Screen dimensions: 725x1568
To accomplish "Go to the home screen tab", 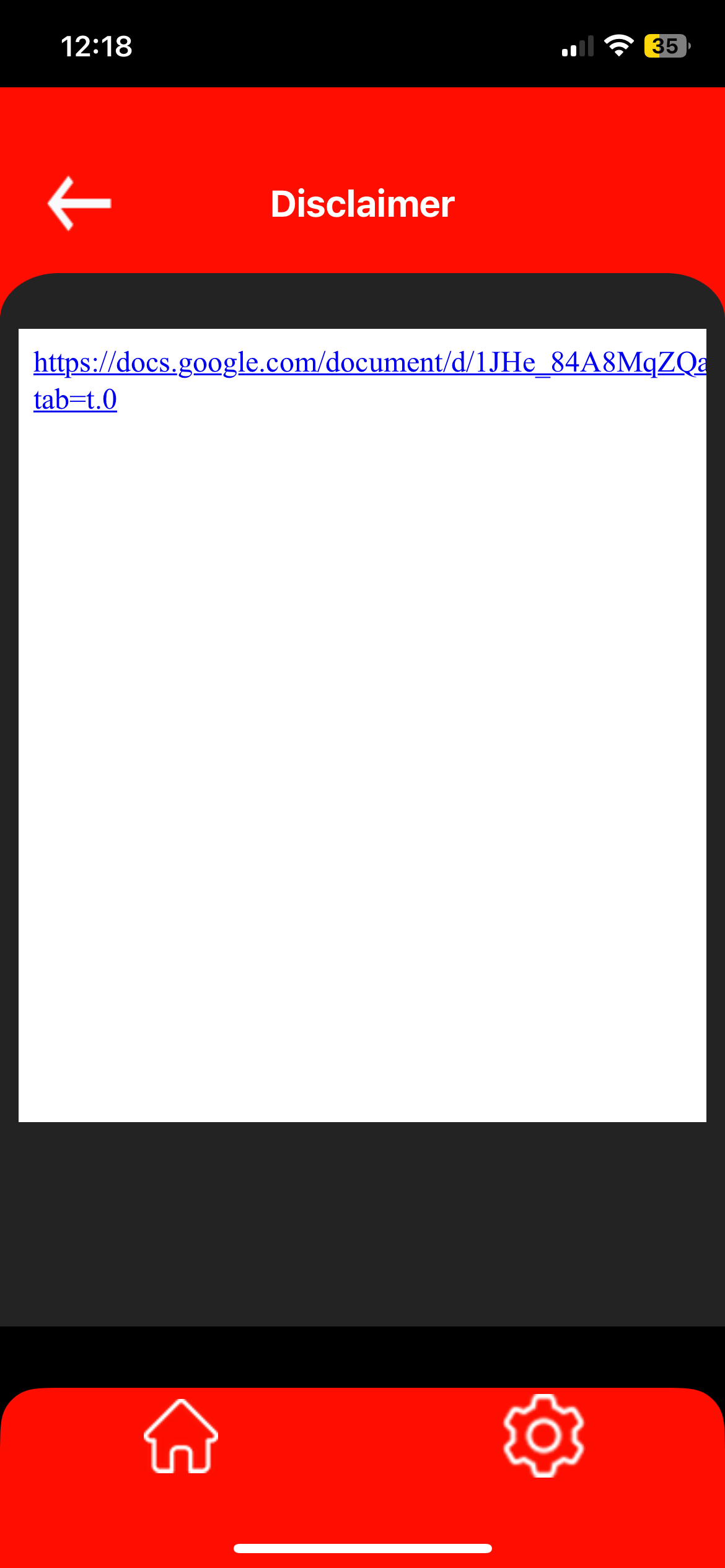I will (x=181, y=1437).
